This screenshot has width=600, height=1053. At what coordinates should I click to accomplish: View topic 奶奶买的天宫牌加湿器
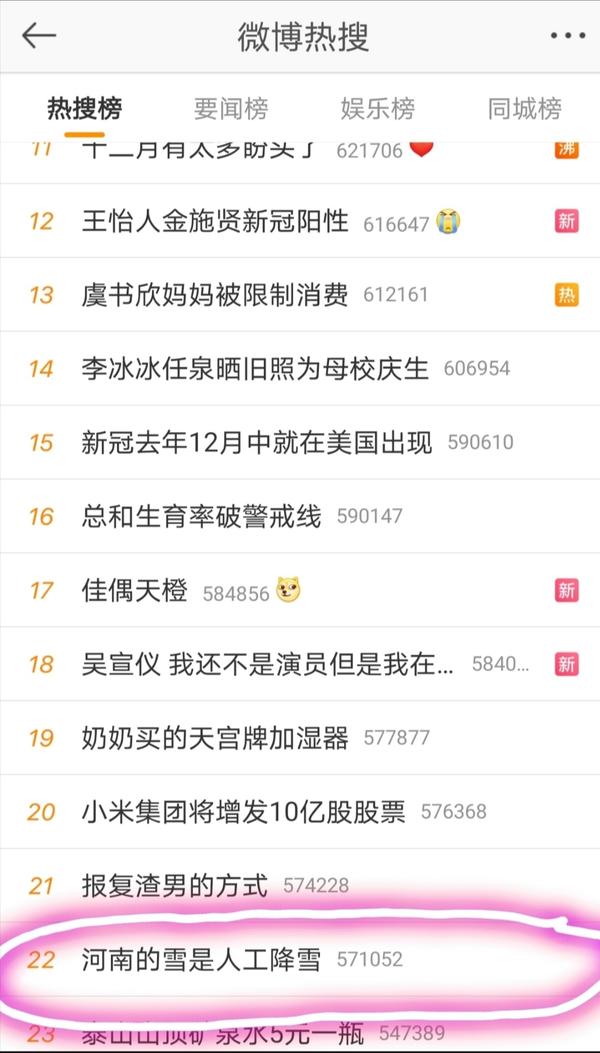click(215, 738)
